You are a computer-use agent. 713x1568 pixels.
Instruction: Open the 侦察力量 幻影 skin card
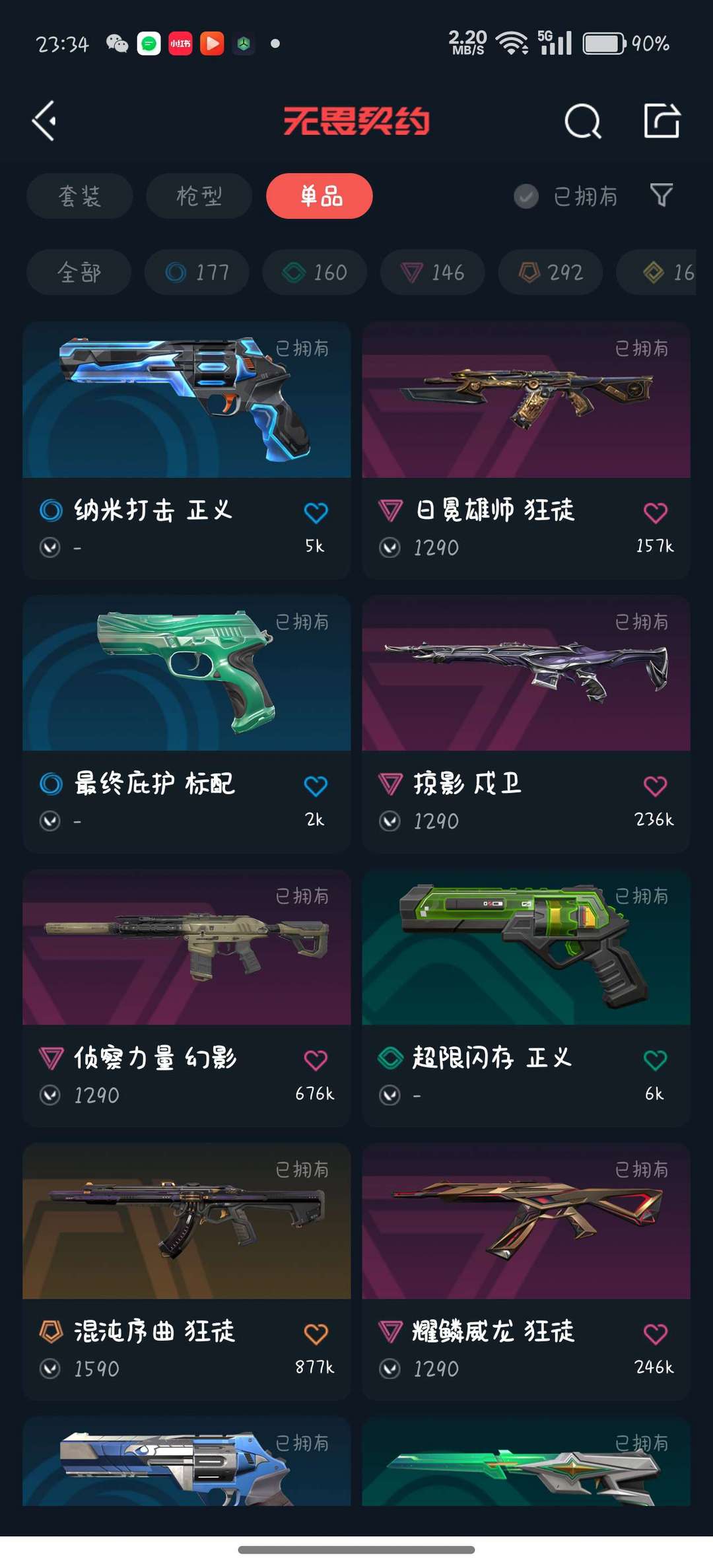[187, 998]
